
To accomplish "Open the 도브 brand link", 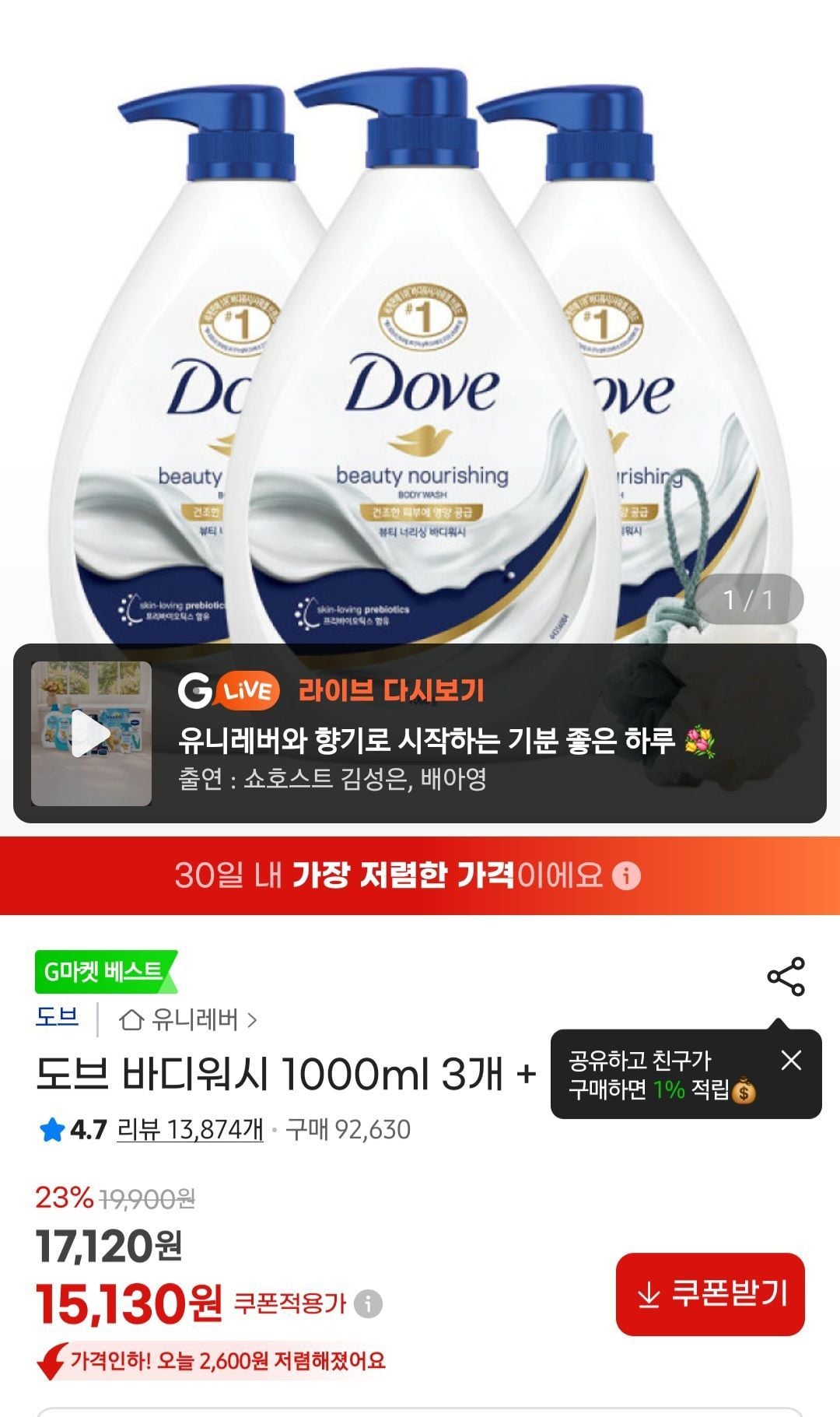I will click(58, 1018).
